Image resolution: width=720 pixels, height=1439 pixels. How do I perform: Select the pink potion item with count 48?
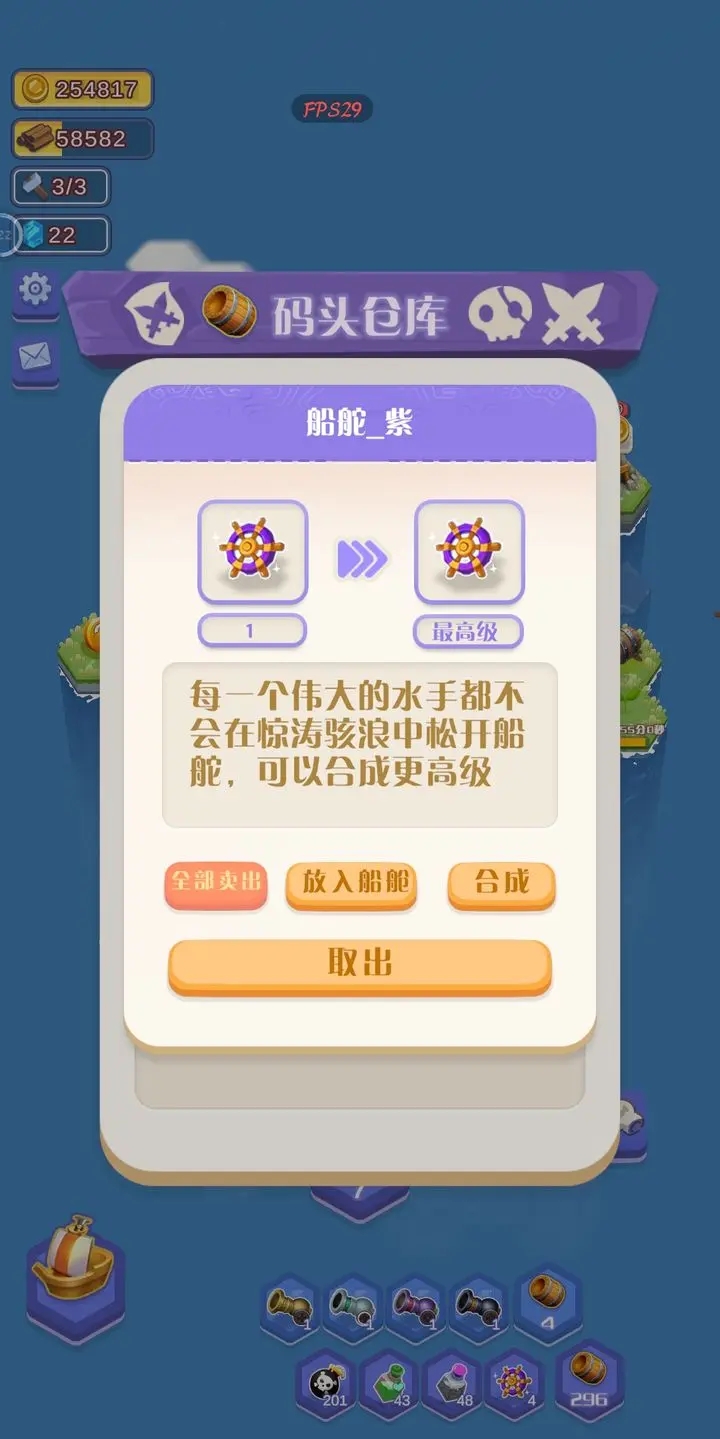(x=453, y=1382)
